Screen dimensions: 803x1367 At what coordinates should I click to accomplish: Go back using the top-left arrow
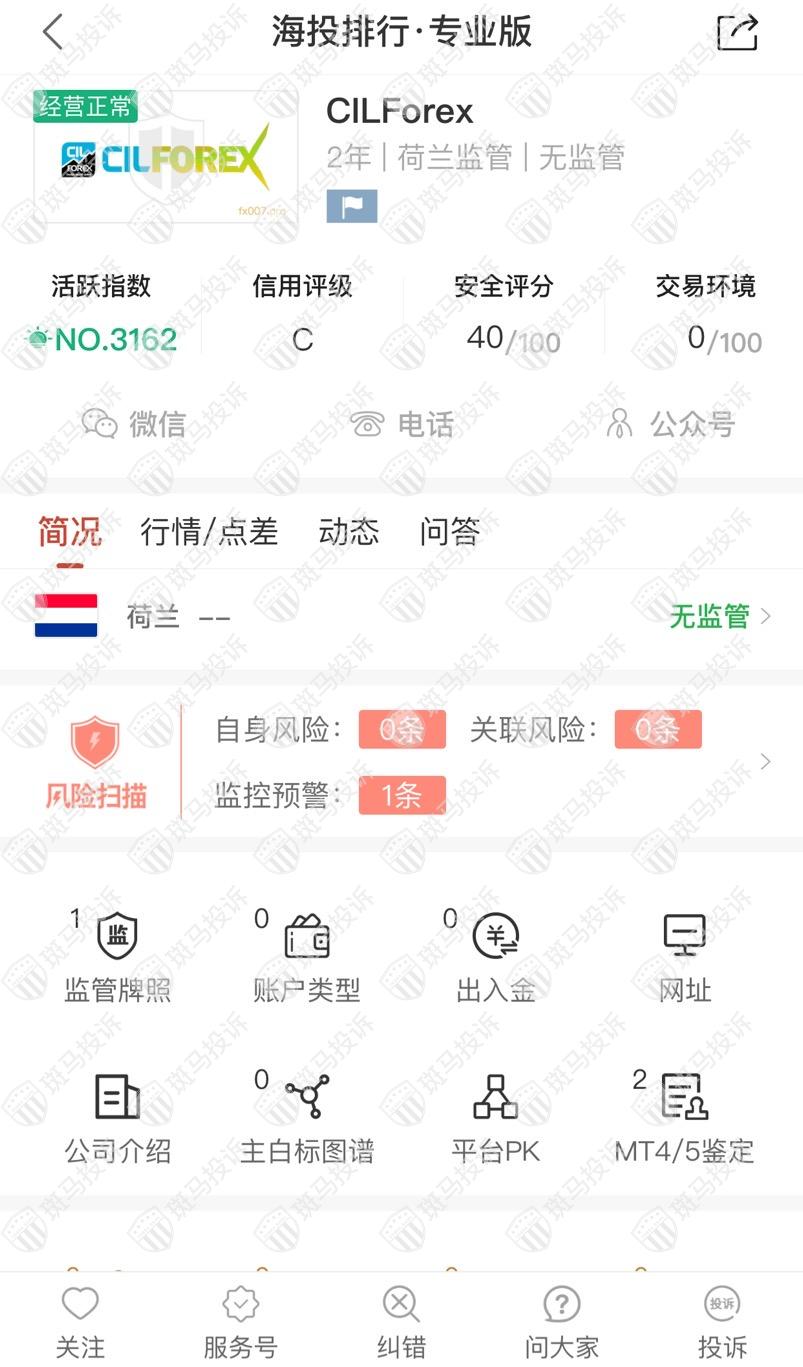coord(53,33)
